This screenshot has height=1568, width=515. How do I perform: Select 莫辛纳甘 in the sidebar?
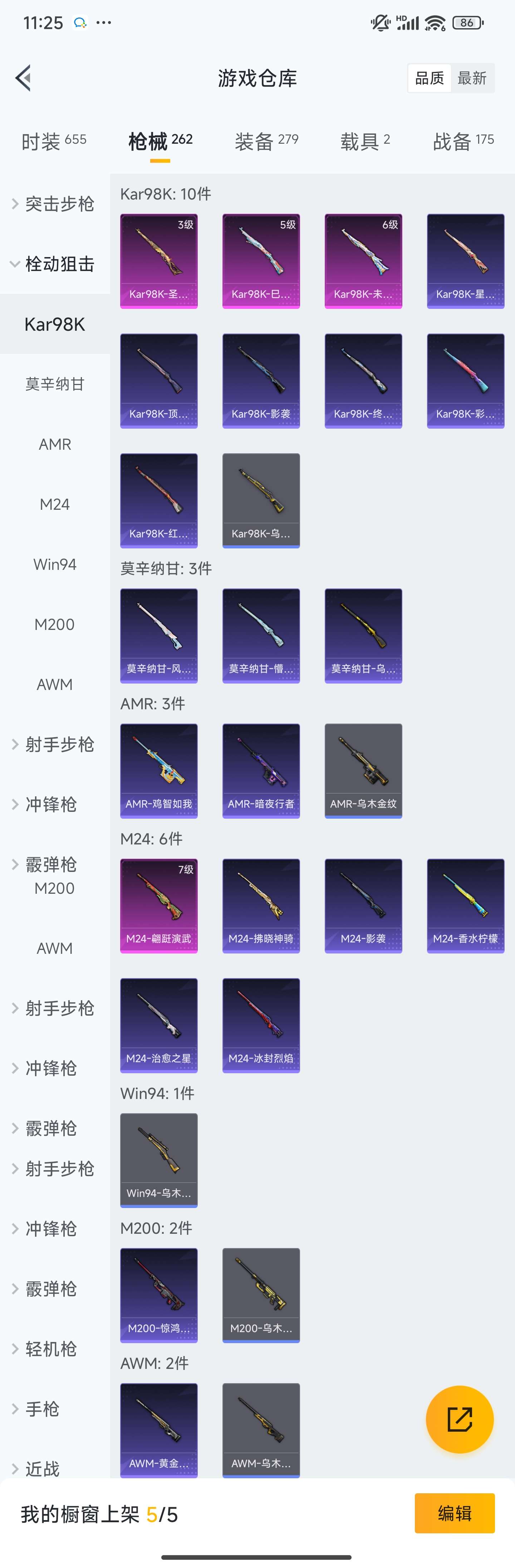pos(55,384)
